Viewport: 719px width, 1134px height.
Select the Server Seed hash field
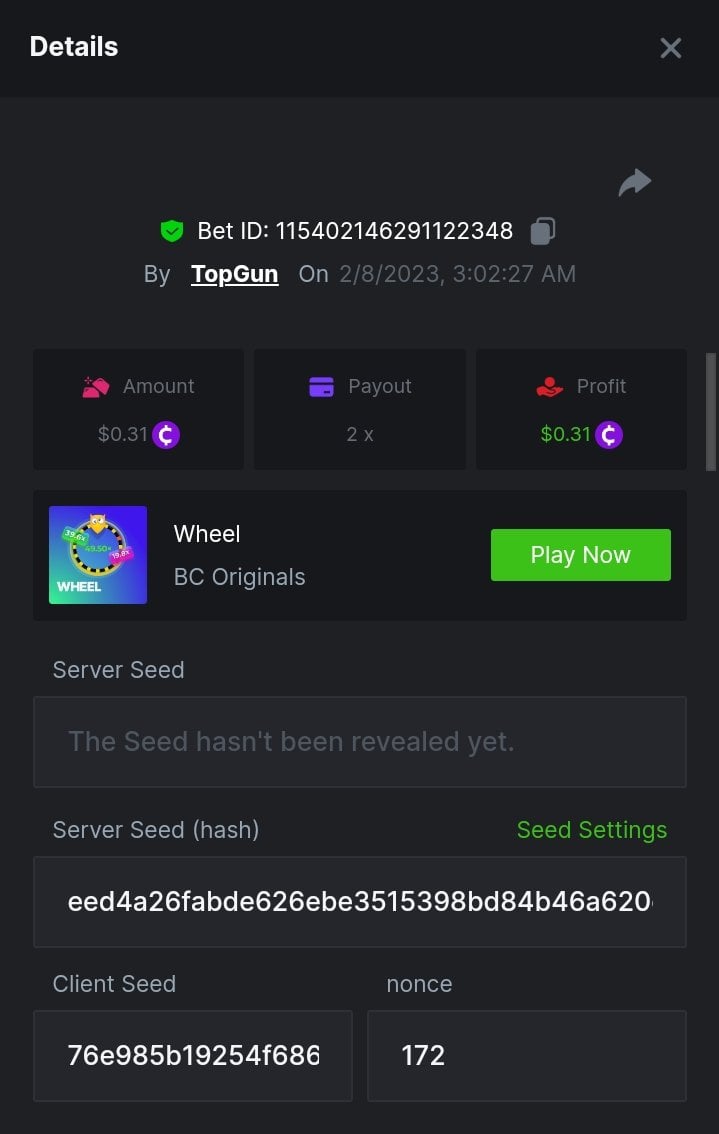click(x=359, y=902)
